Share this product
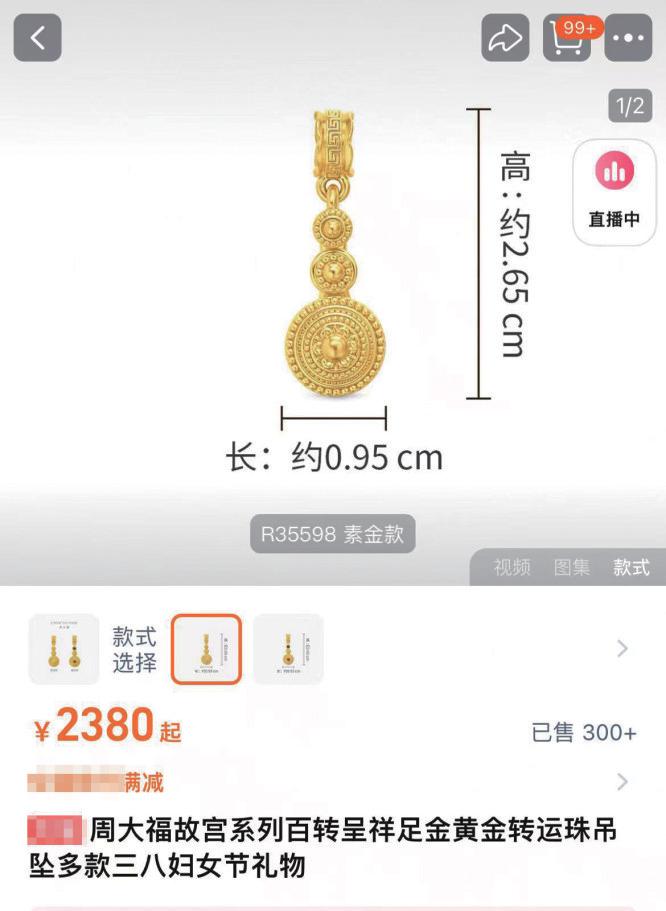Image resolution: width=666 pixels, height=911 pixels. [505, 38]
